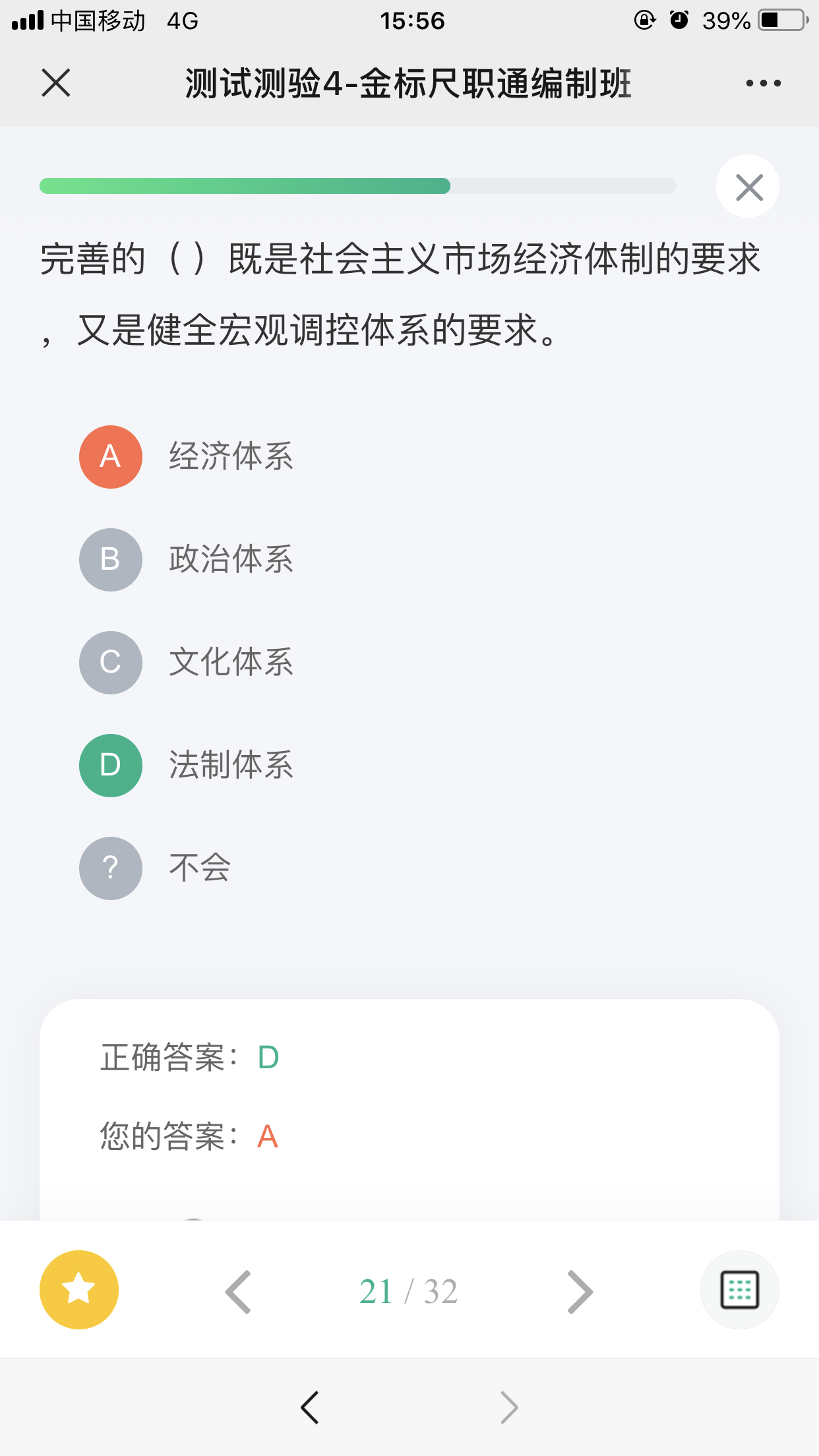
Task: Dismiss the quiz with the round X button
Action: coord(748,187)
